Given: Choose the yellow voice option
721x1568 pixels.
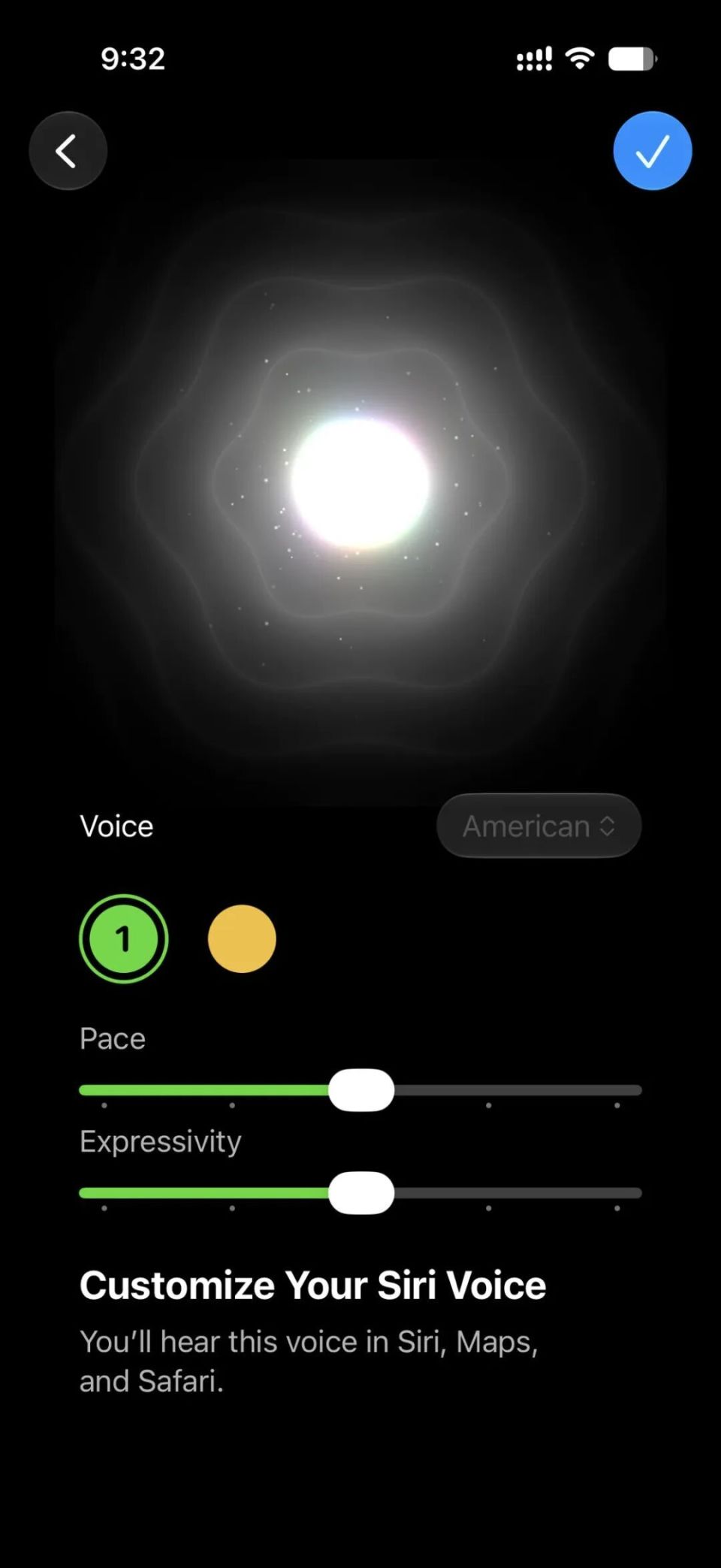Looking at the screenshot, I should [x=242, y=938].
